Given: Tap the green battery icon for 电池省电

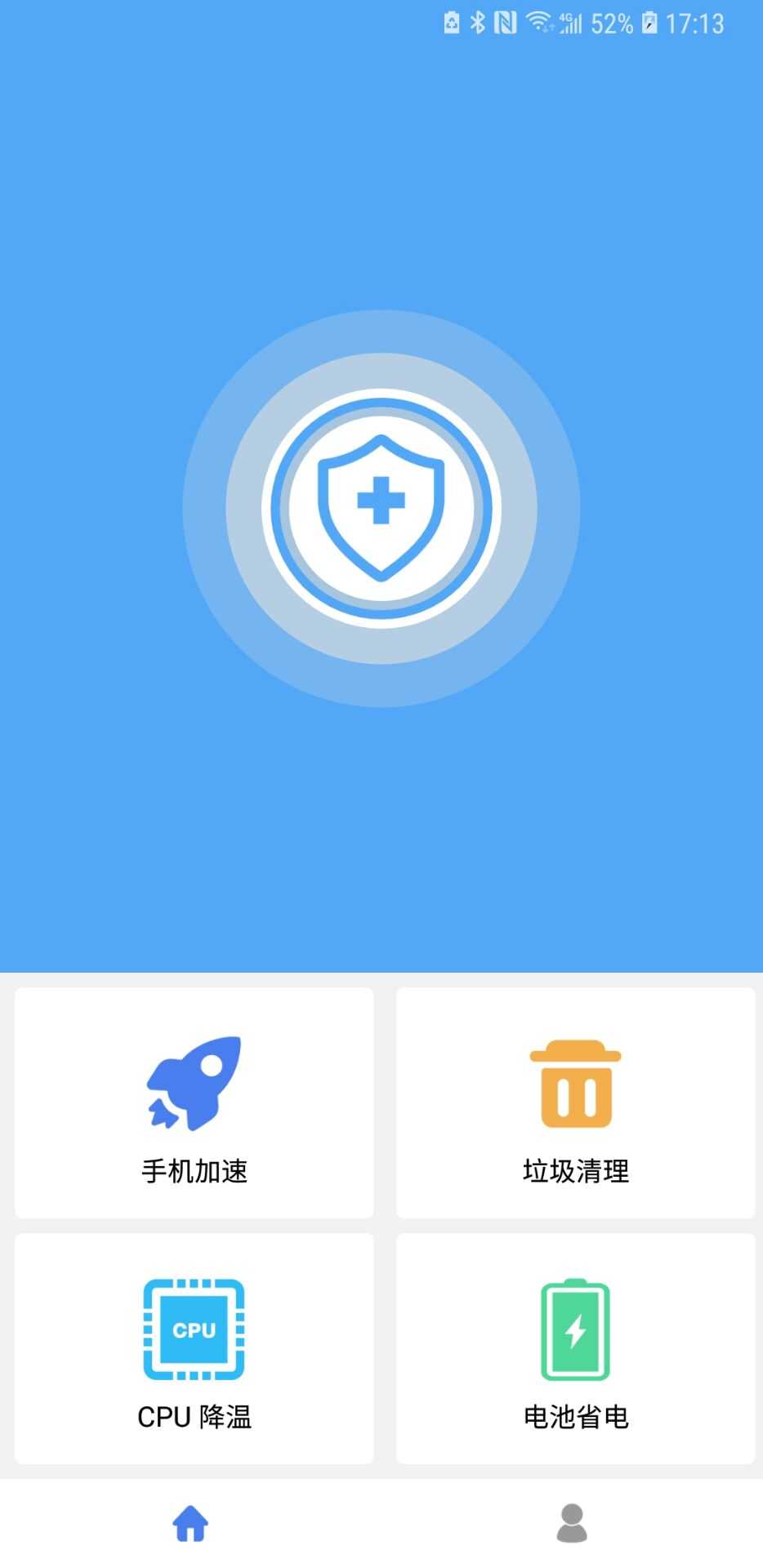Looking at the screenshot, I should point(574,1327).
